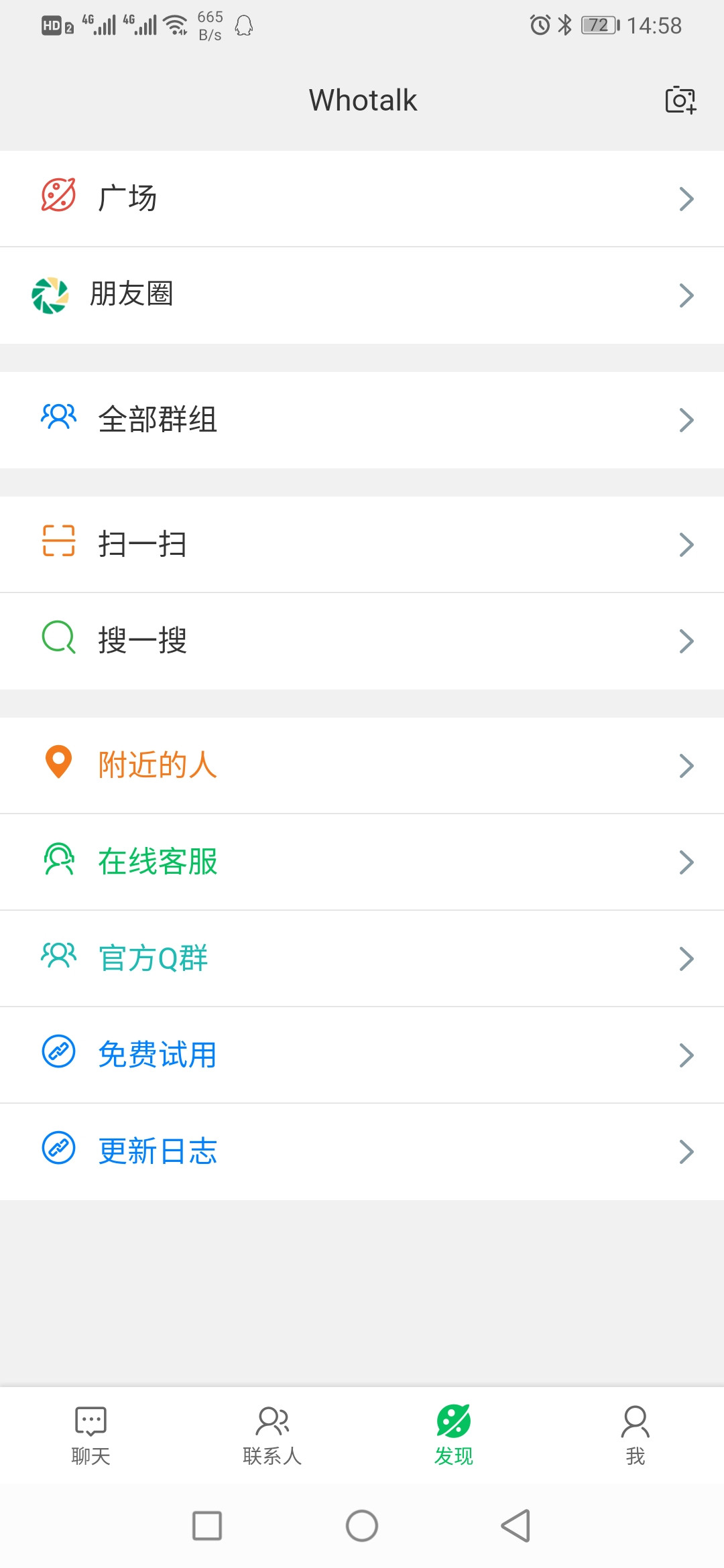This screenshot has width=724, height=1568.
Task: Open 官方Q群 official group
Action: point(362,958)
